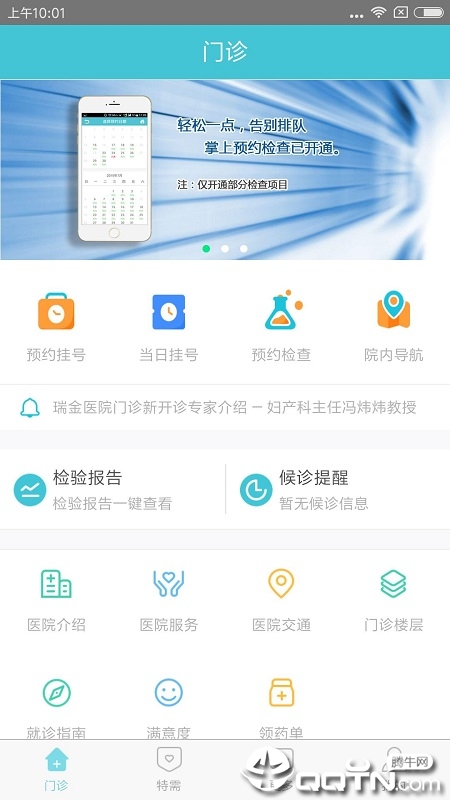Open 医院交通 hospital transport info
This screenshot has height=800, width=450.
pyautogui.click(x=281, y=601)
